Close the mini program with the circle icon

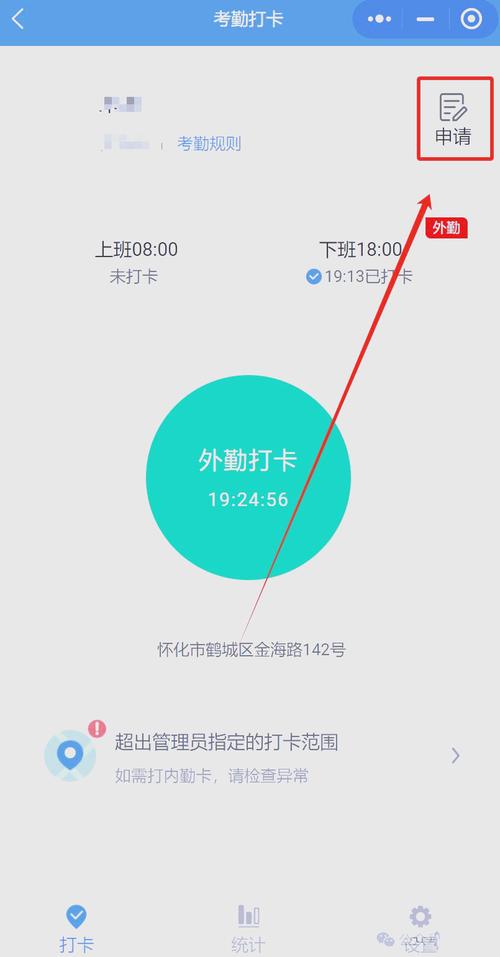tap(471, 20)
